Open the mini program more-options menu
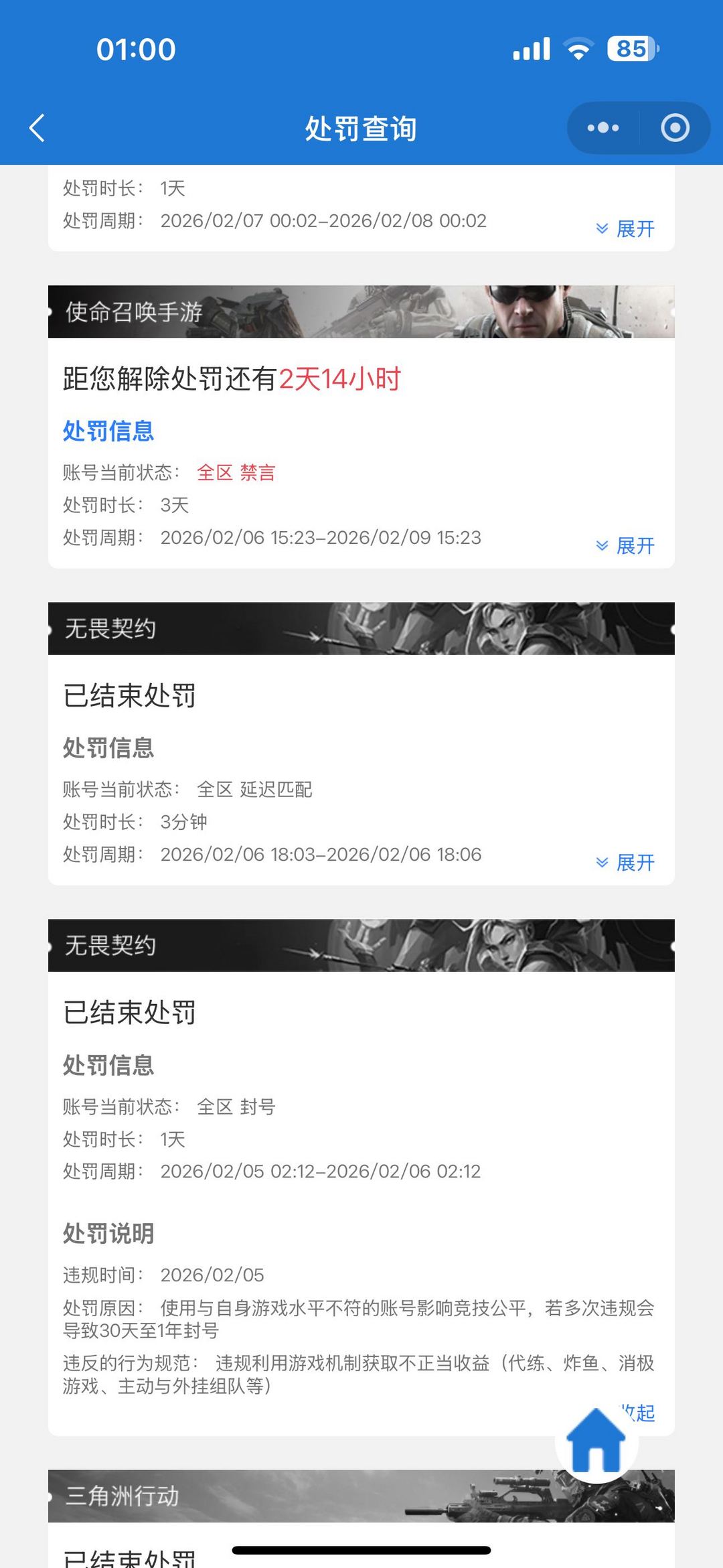723x1568 pixels. point(603,128)
